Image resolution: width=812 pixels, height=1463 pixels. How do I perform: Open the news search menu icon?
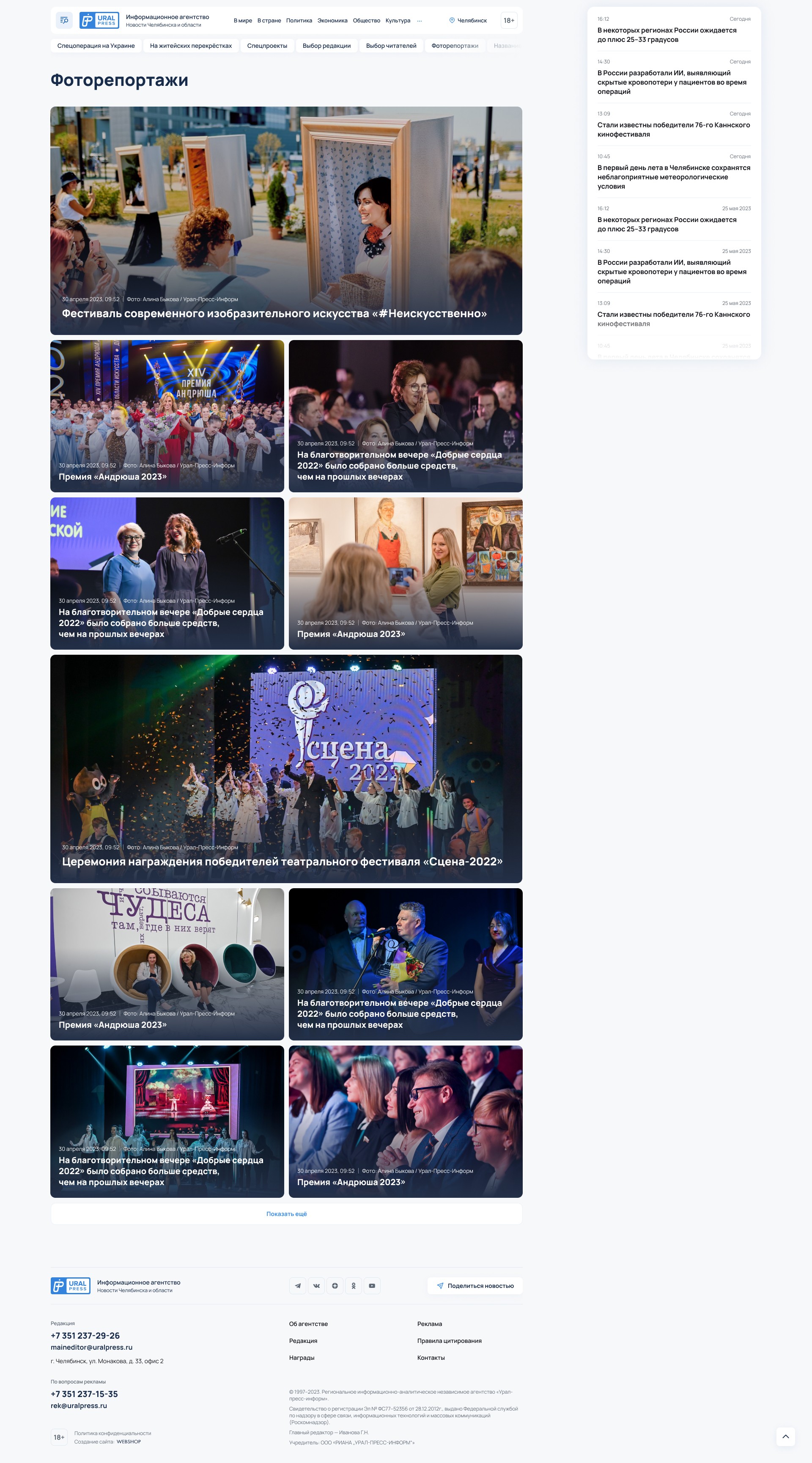pos(64,20)
